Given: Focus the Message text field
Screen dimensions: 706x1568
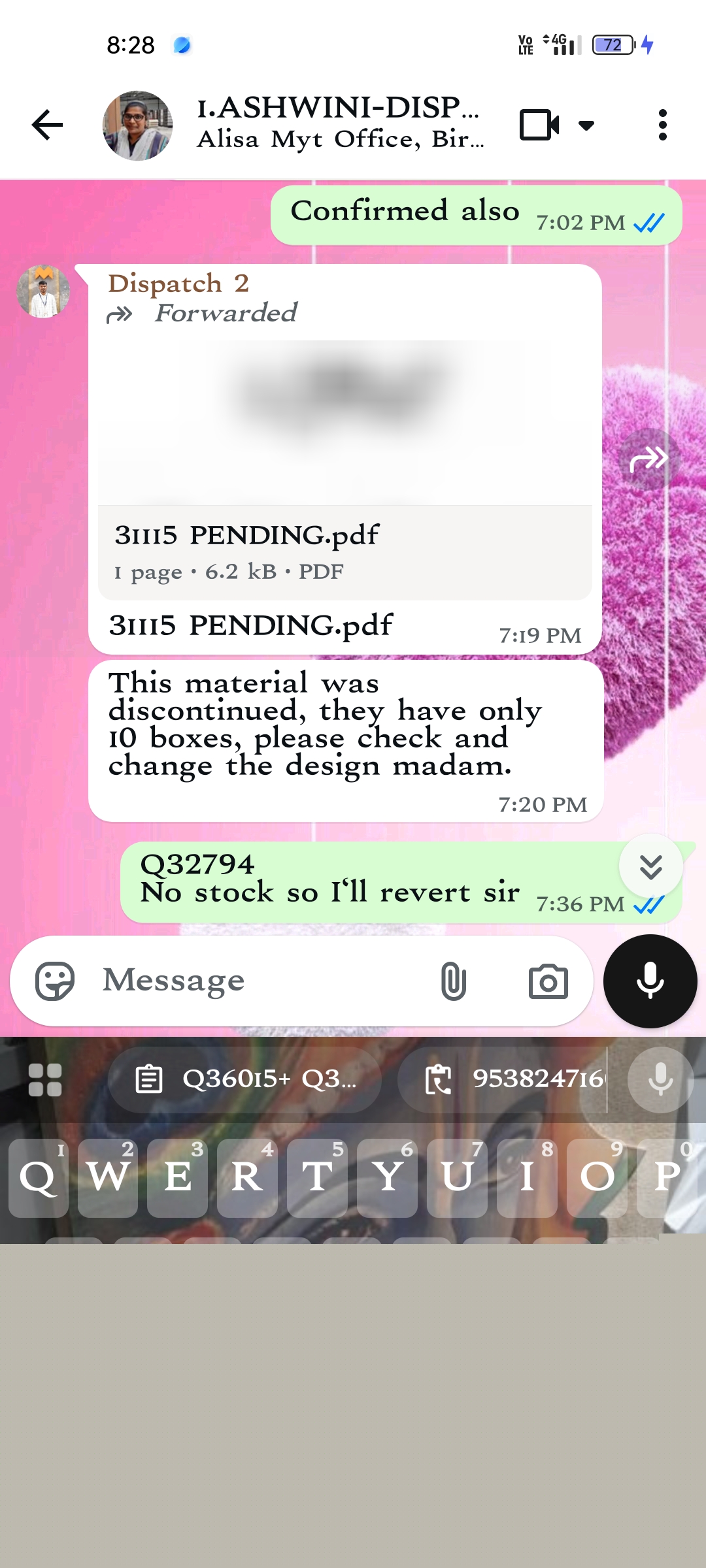Looking at the screenshot, I should pos(261,981).
